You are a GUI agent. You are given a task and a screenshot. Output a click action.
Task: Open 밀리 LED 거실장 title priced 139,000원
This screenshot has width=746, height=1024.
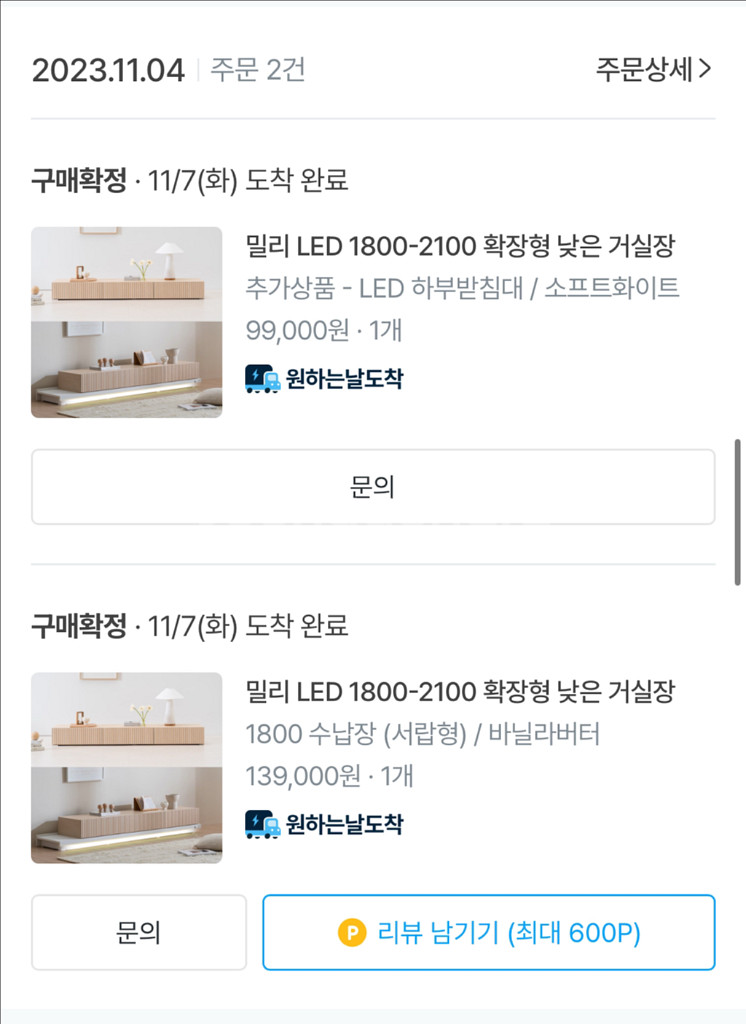(x=461, y=690)
